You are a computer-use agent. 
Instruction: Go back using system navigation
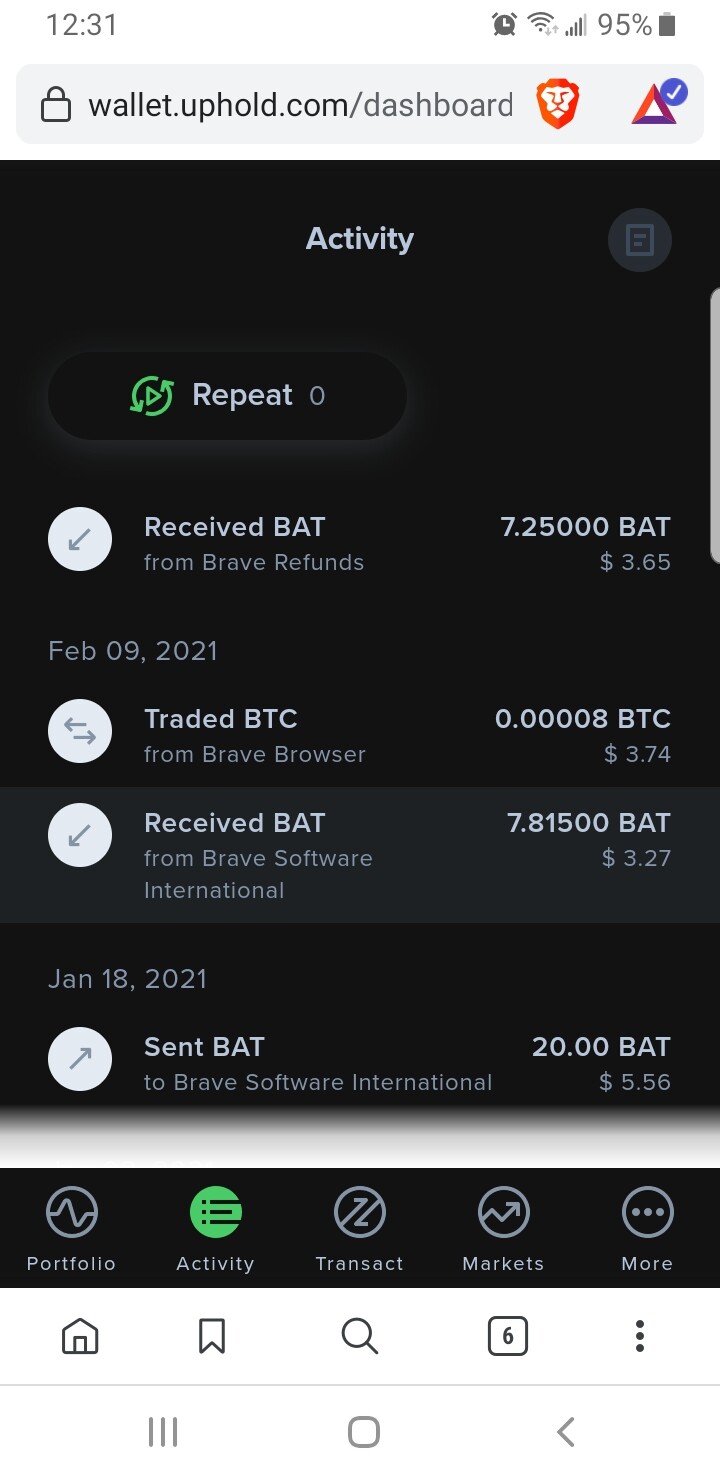566,1432
